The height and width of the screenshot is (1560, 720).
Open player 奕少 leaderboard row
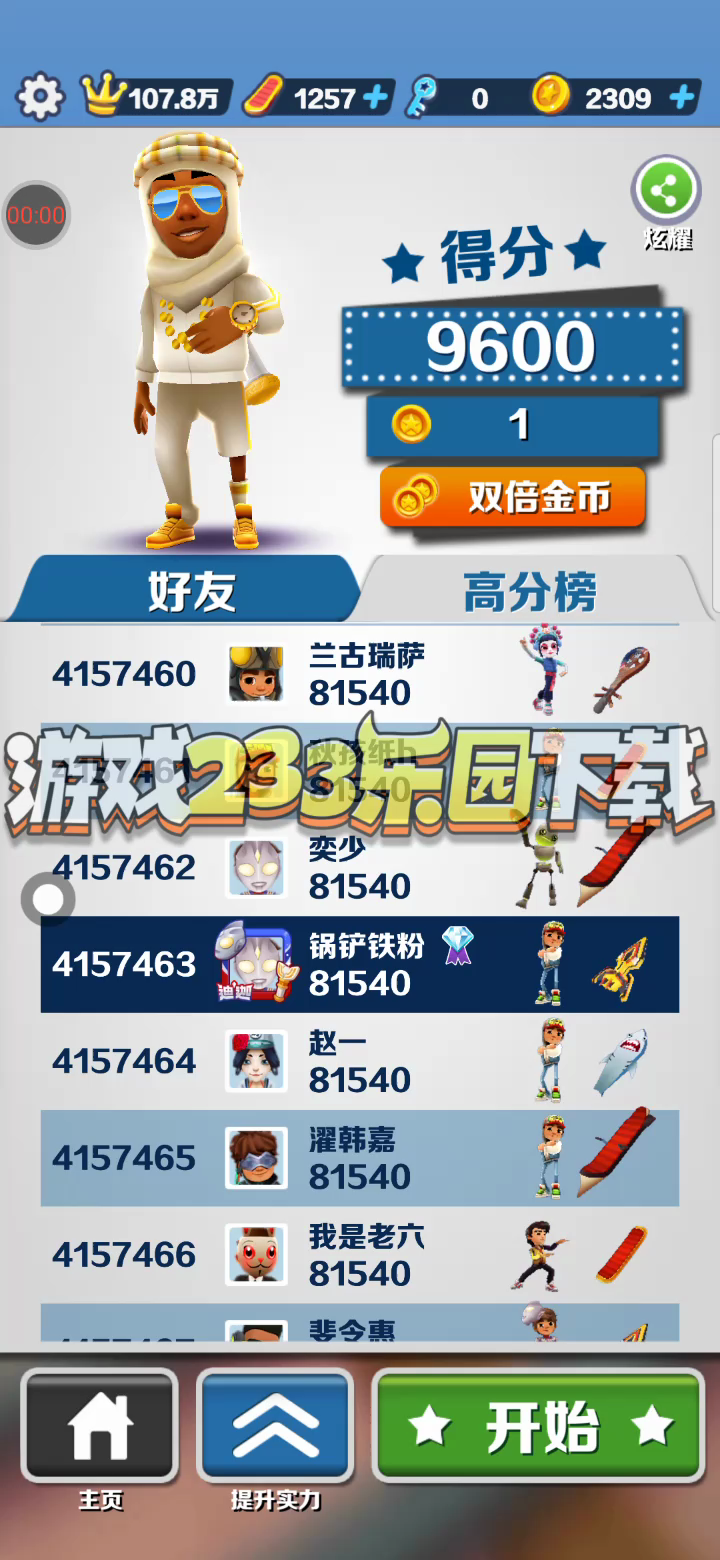pyautogui.click(x=360, y=867)
